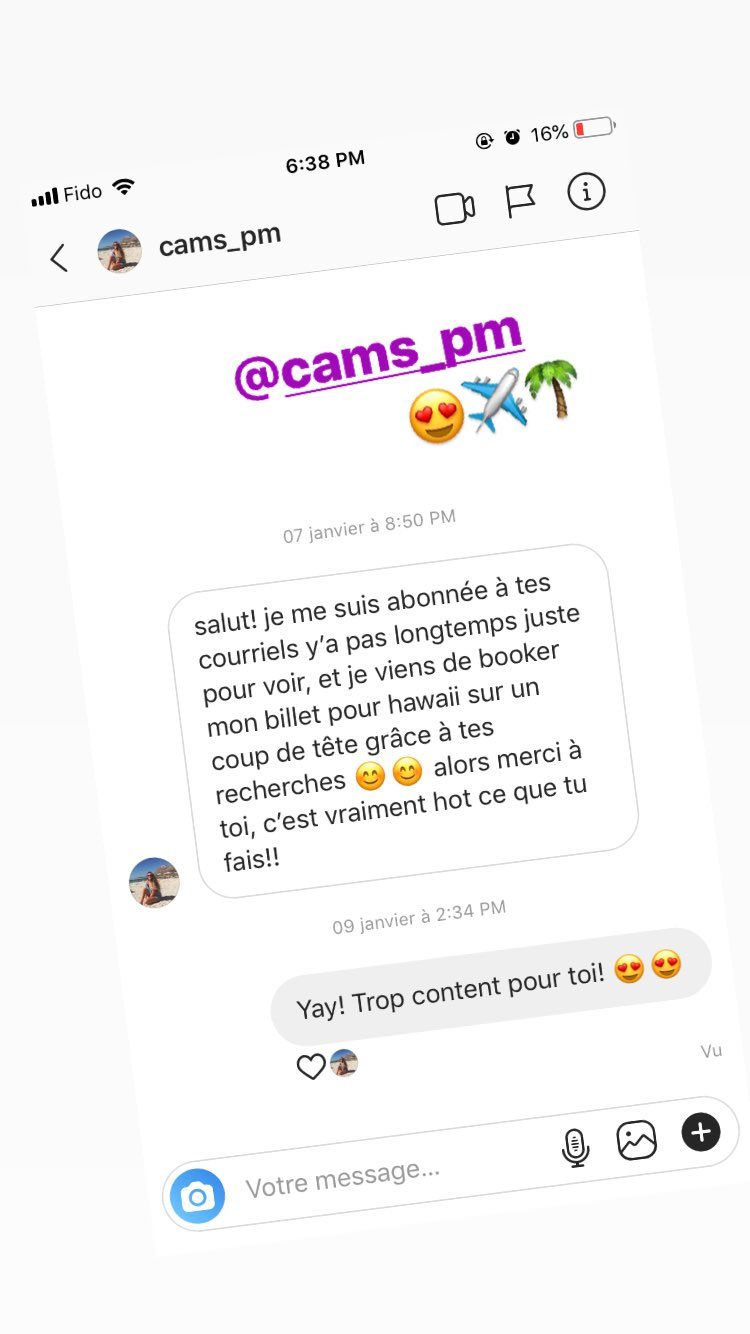Tap the sender's avatar beside the long message
The height and width of the screenshot is (1334, 750).
(x=154, y=881)
